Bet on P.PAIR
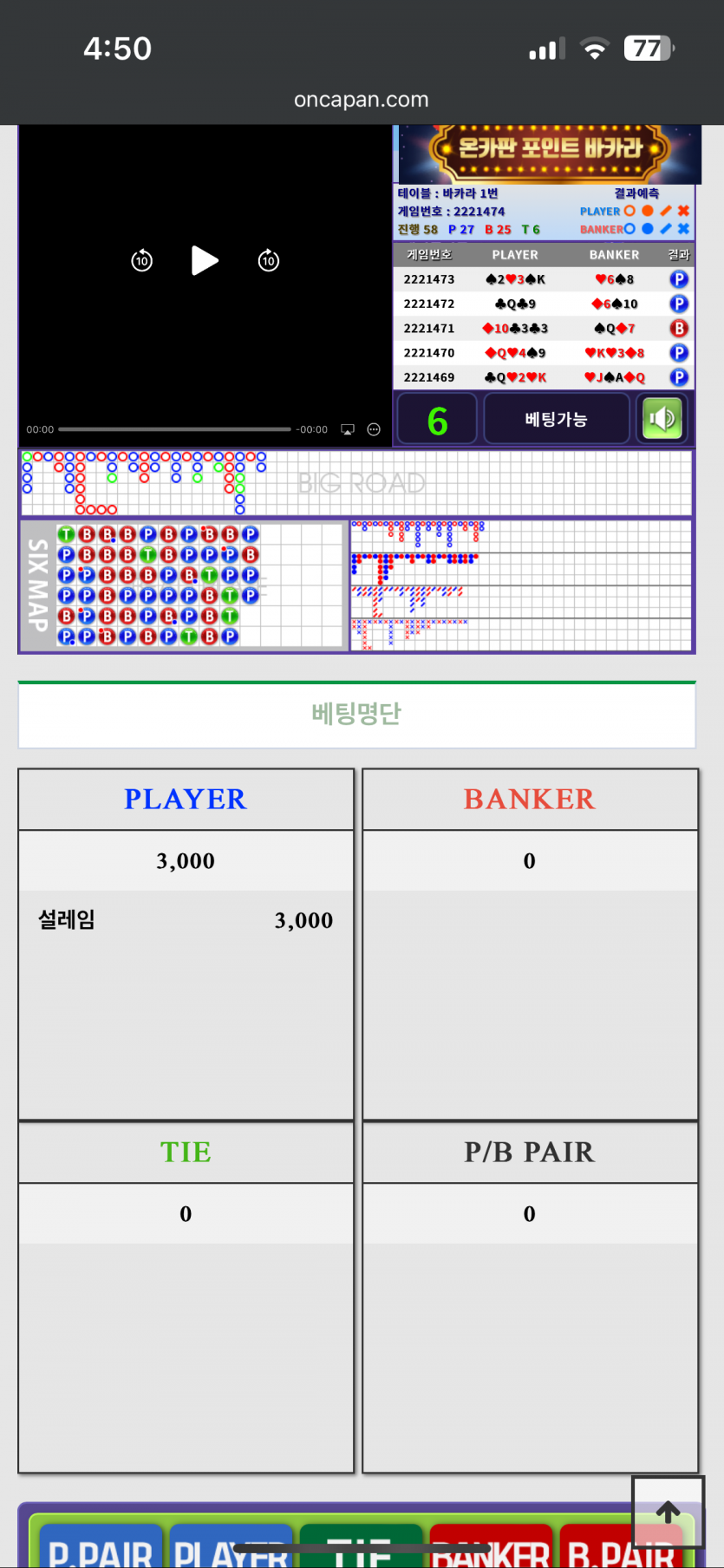Image resolution: width=724 pixels, height=1568 pixels. click(x=100, y=1549)
